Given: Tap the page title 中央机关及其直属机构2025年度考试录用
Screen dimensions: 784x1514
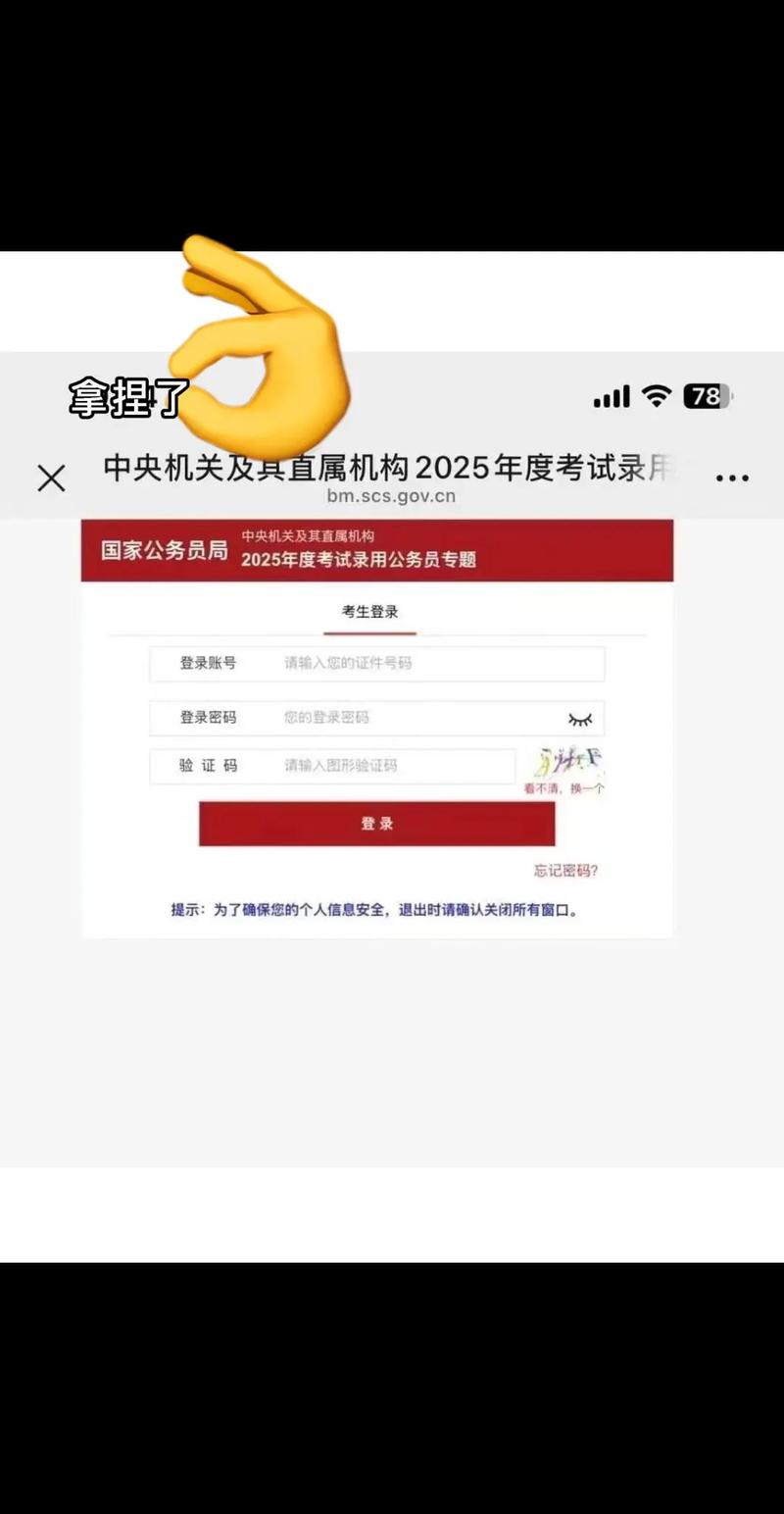Looking at the screenshot, I should click(387, 468).
